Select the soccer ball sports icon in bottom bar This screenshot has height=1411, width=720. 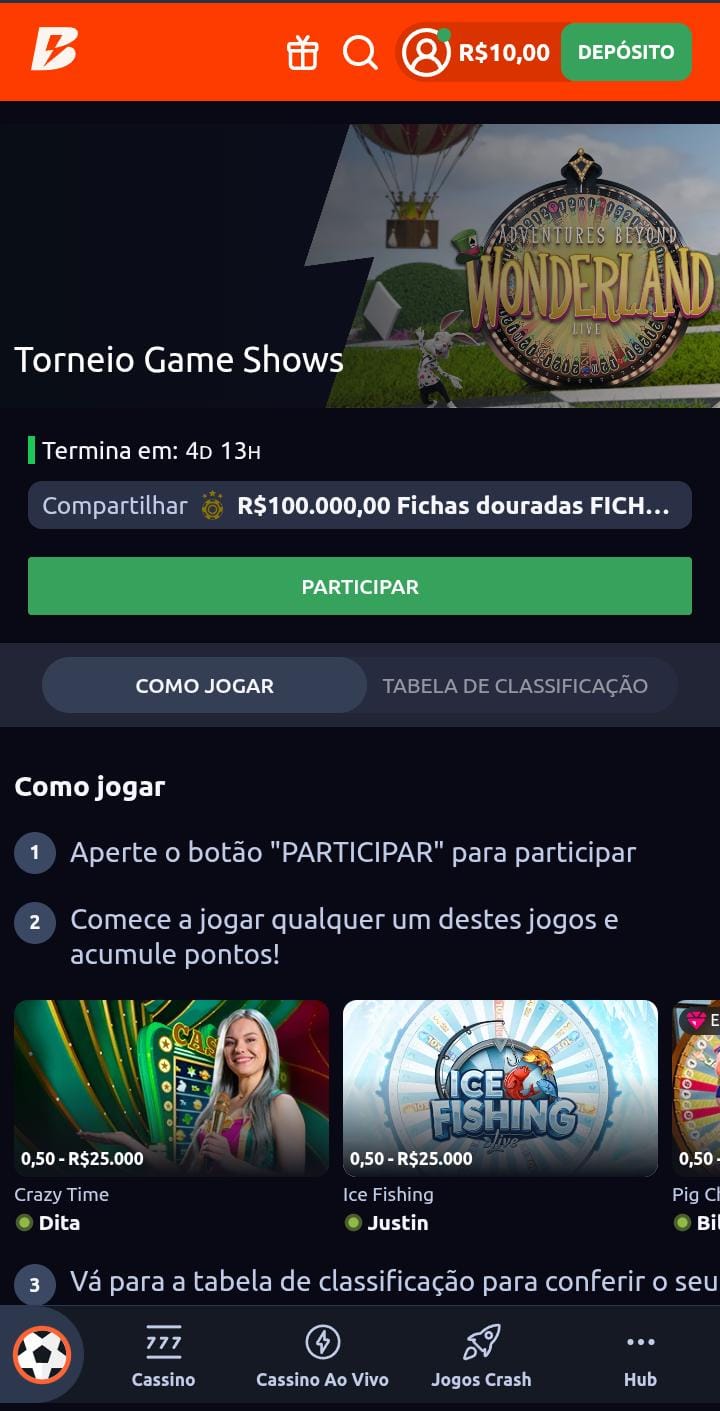coord(44,1355)
